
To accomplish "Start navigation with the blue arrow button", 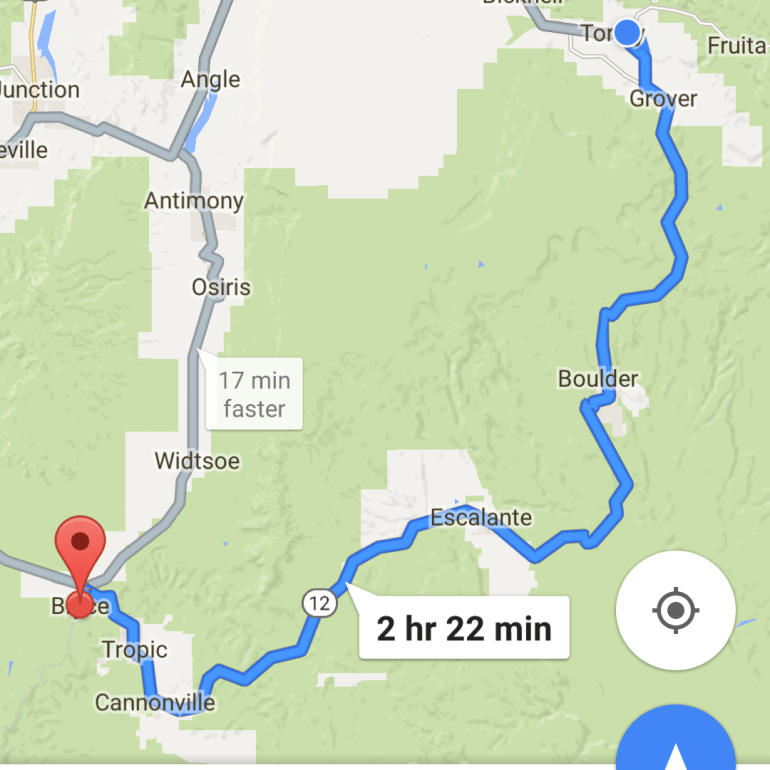I will pos(677,745).
